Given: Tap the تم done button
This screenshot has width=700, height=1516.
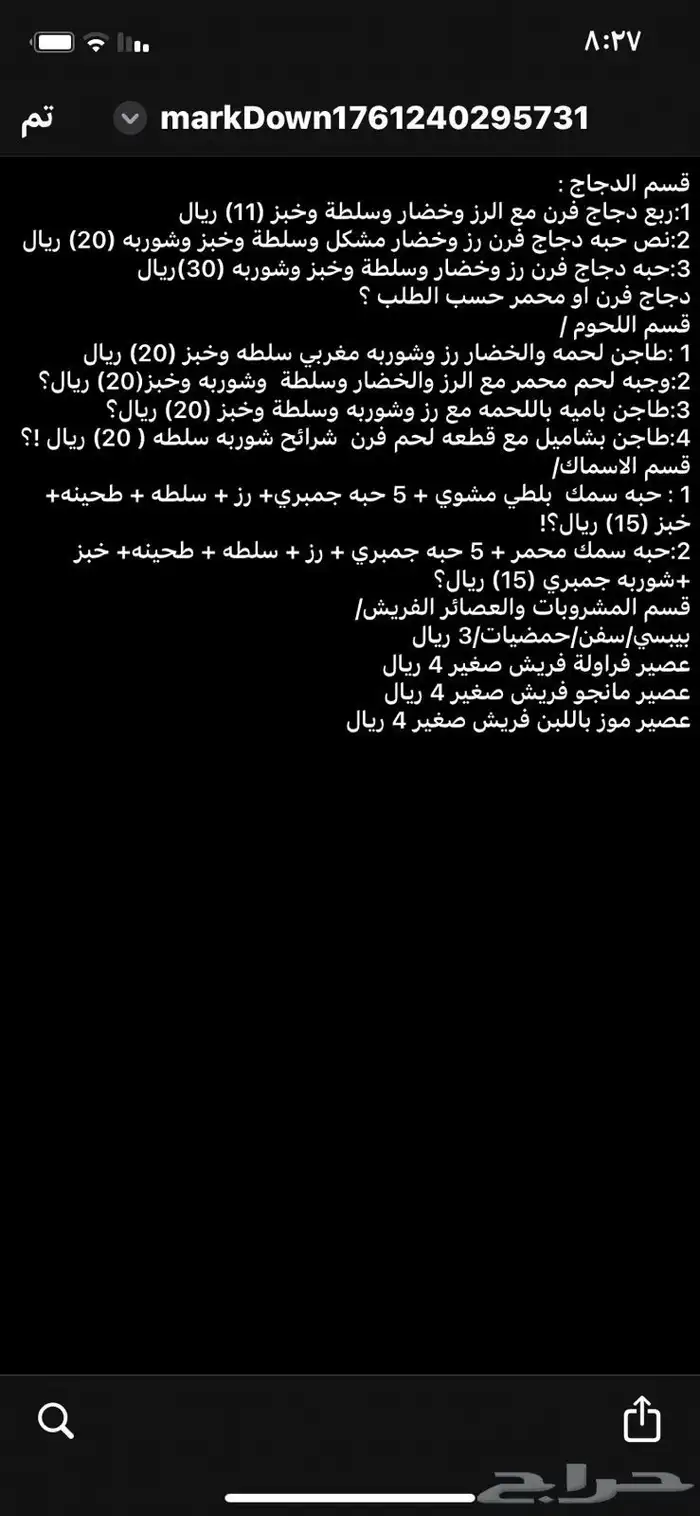Looking at the screenshot, I should coord(36,118).
